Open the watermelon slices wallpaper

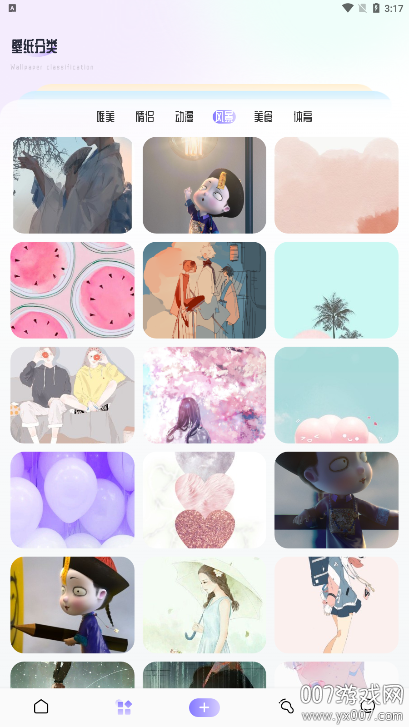(x=72, y=290)
